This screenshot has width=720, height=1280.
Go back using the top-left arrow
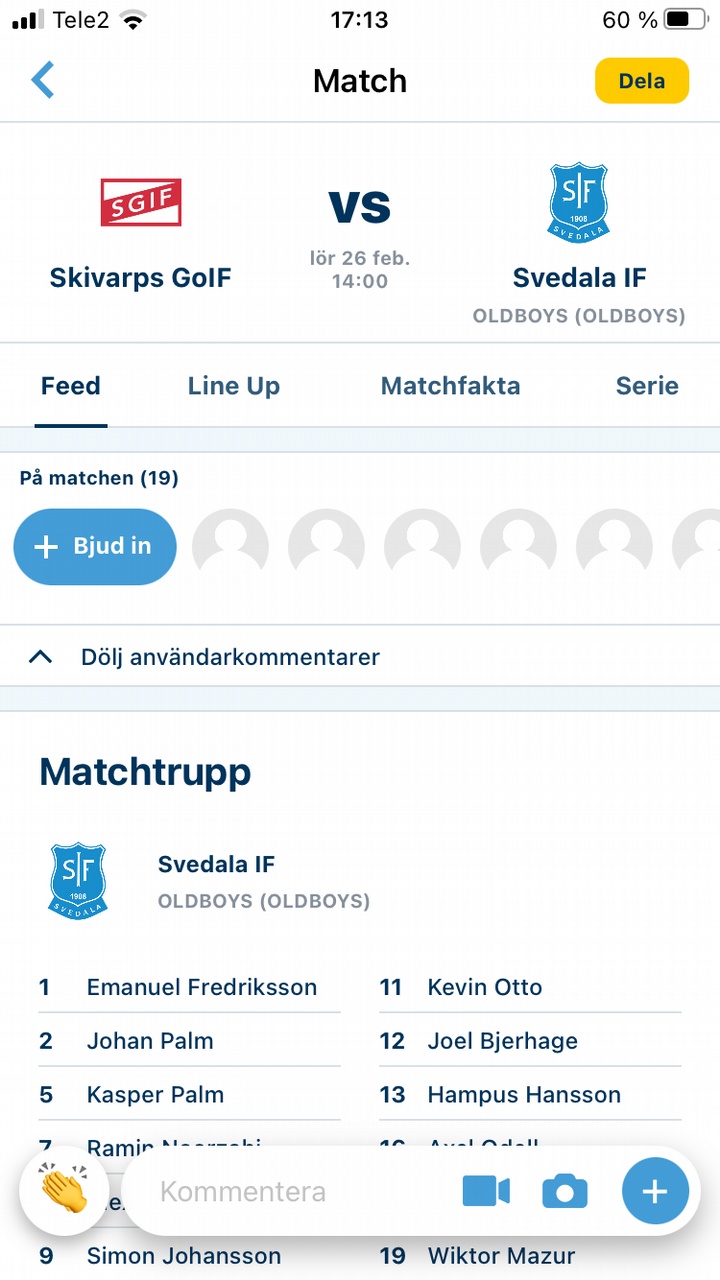tap(42, 80)
